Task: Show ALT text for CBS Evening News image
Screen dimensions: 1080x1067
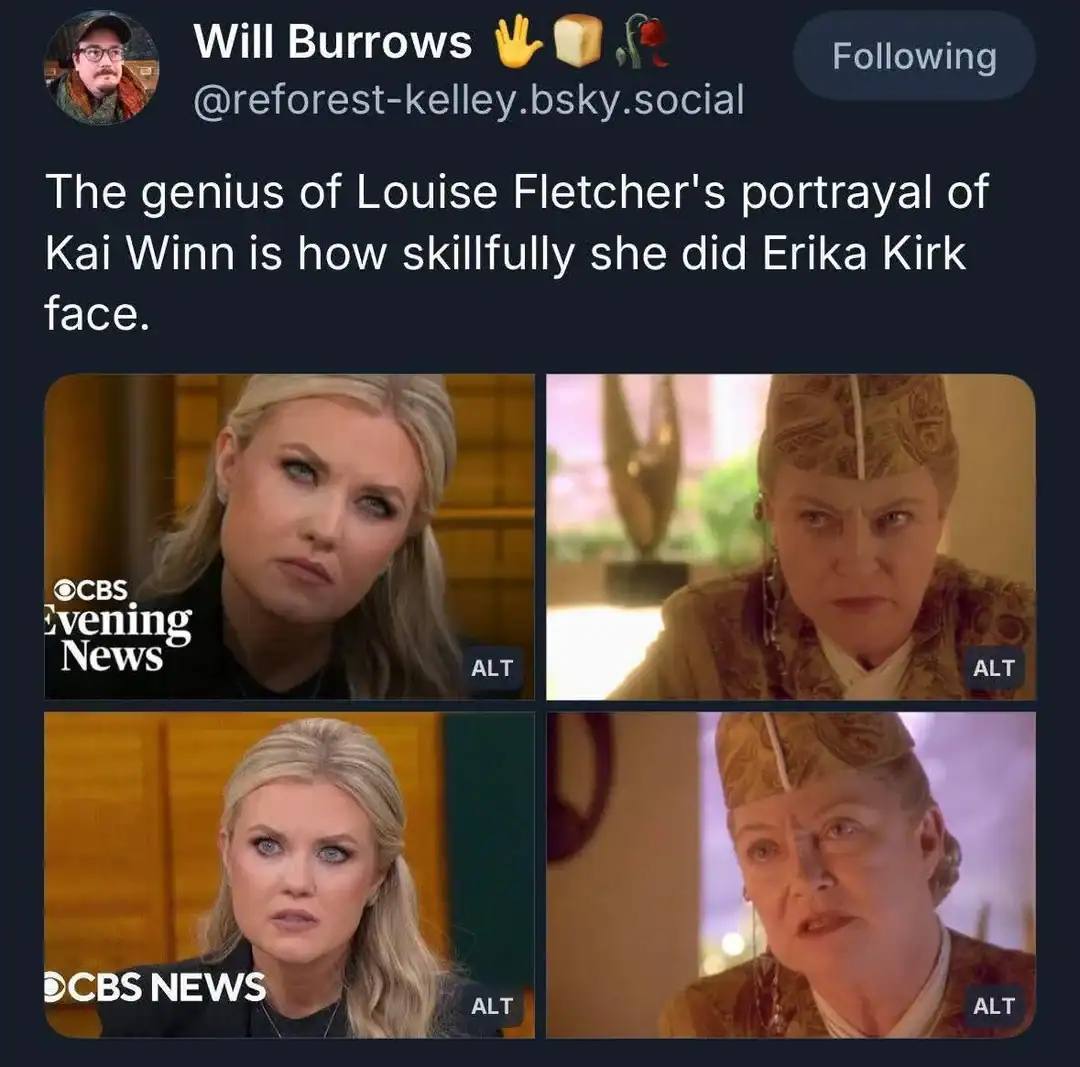Action: [491, 669]
